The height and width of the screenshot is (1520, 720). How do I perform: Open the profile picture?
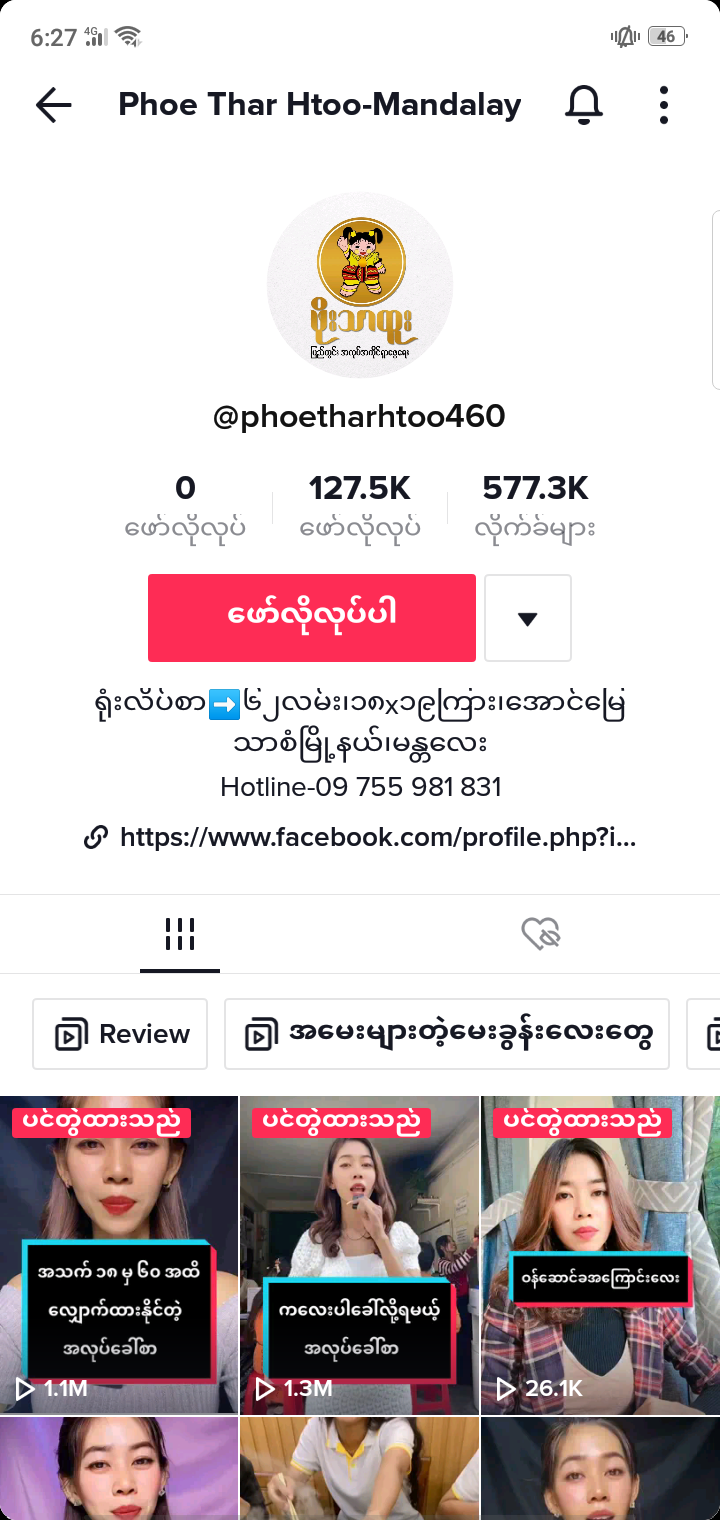pyautogui.click(x=360, y=285)
